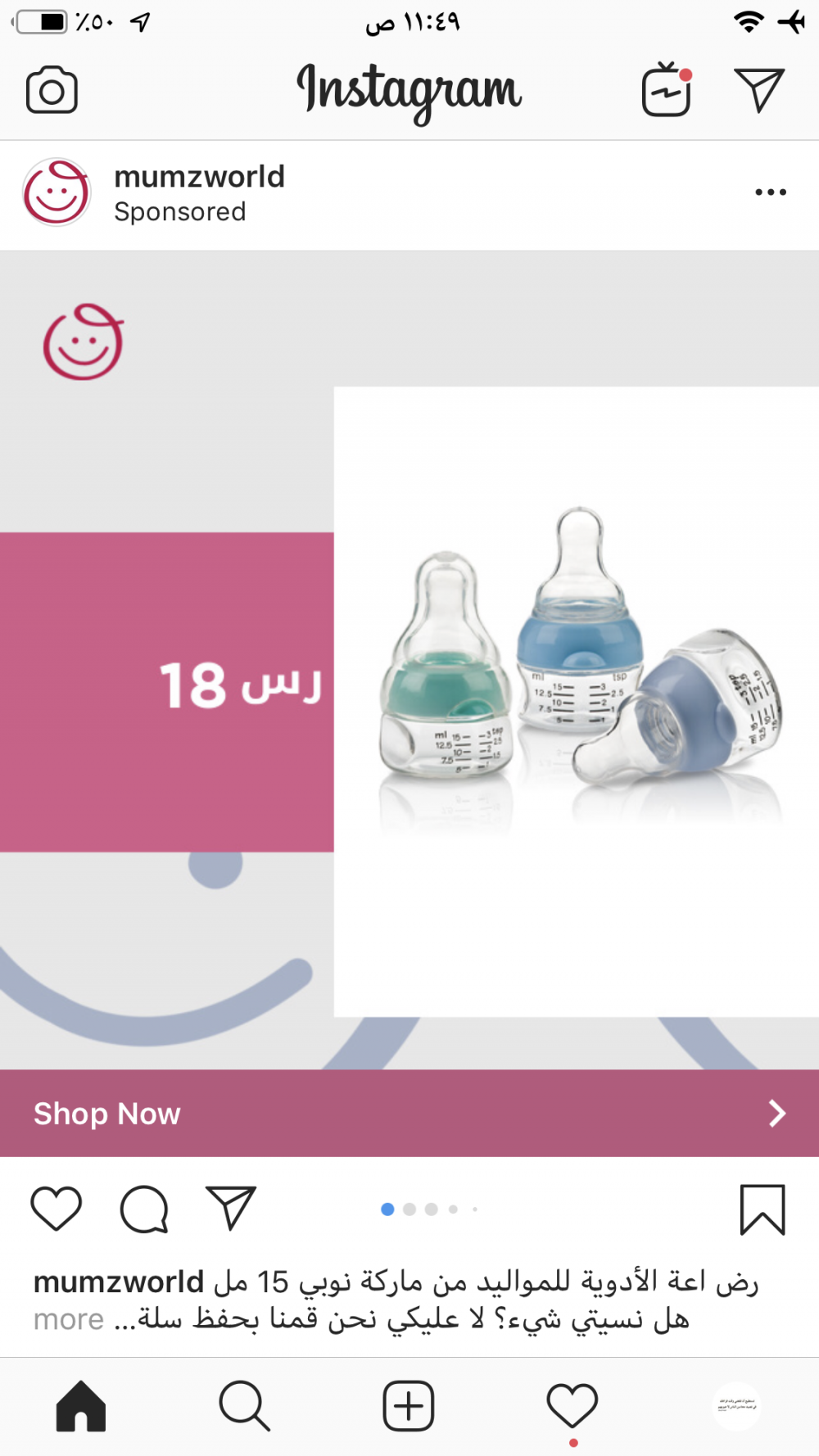Image resolution: width=819 pixels, height=1456 pixels.
Task: Tap the Shop Now button
Action: pyautogui.click(x=409, y=1113)
